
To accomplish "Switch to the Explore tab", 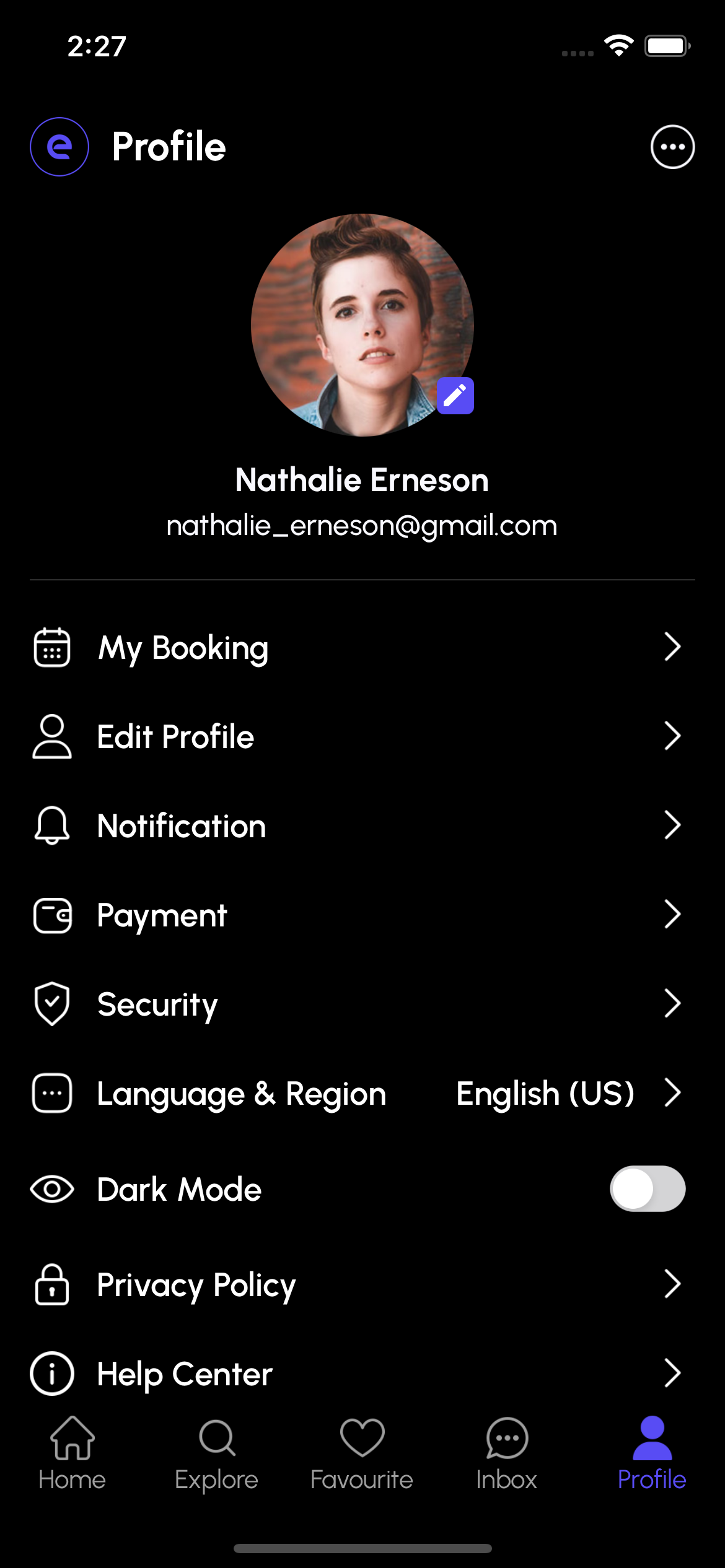I will pos(216,1453).
